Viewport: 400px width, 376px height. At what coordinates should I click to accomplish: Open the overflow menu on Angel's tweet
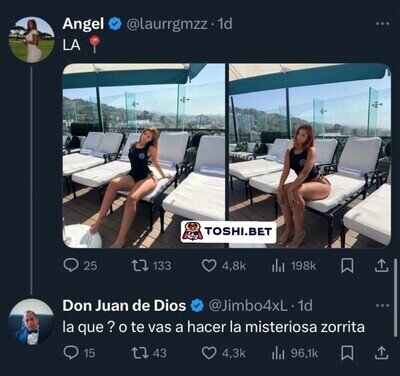[x=382, y=24]
